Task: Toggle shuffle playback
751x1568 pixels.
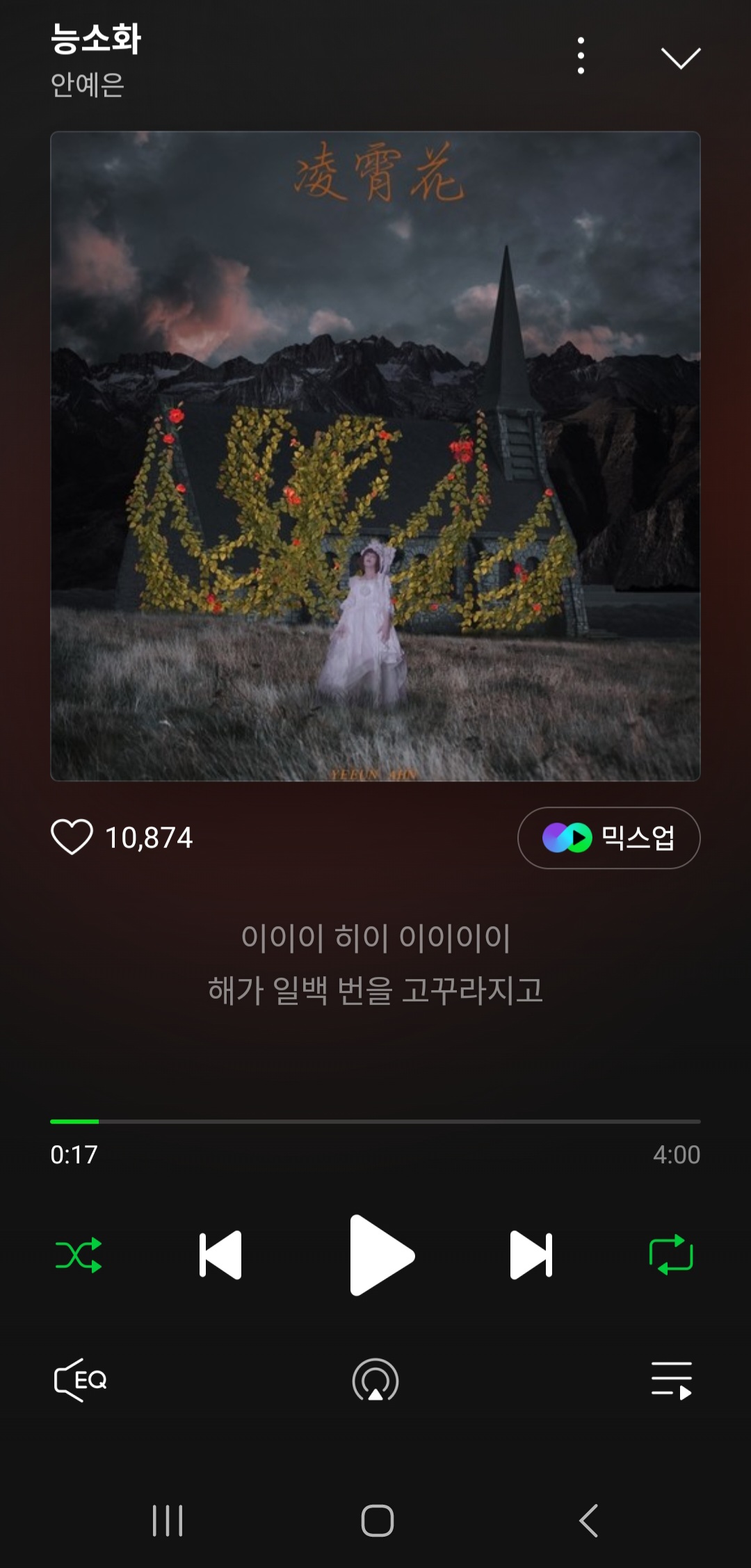Action: coord(79,1255)
